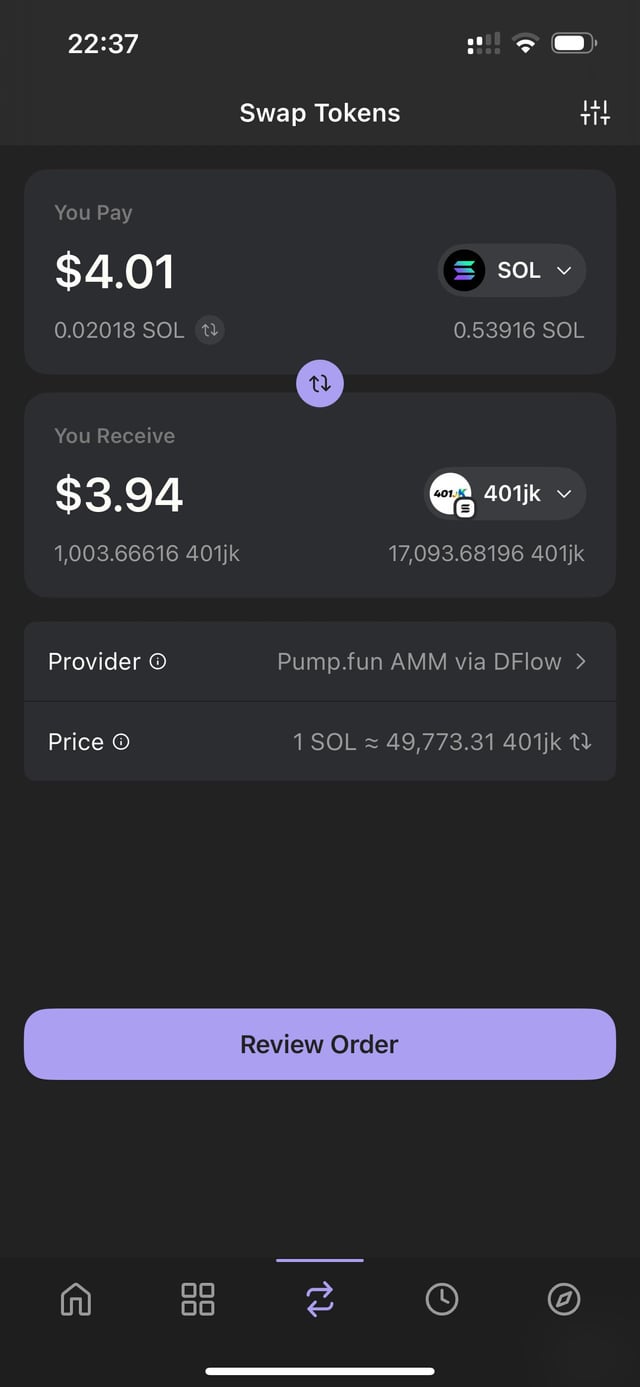Switch to the grid collectibles tab

198,1299
